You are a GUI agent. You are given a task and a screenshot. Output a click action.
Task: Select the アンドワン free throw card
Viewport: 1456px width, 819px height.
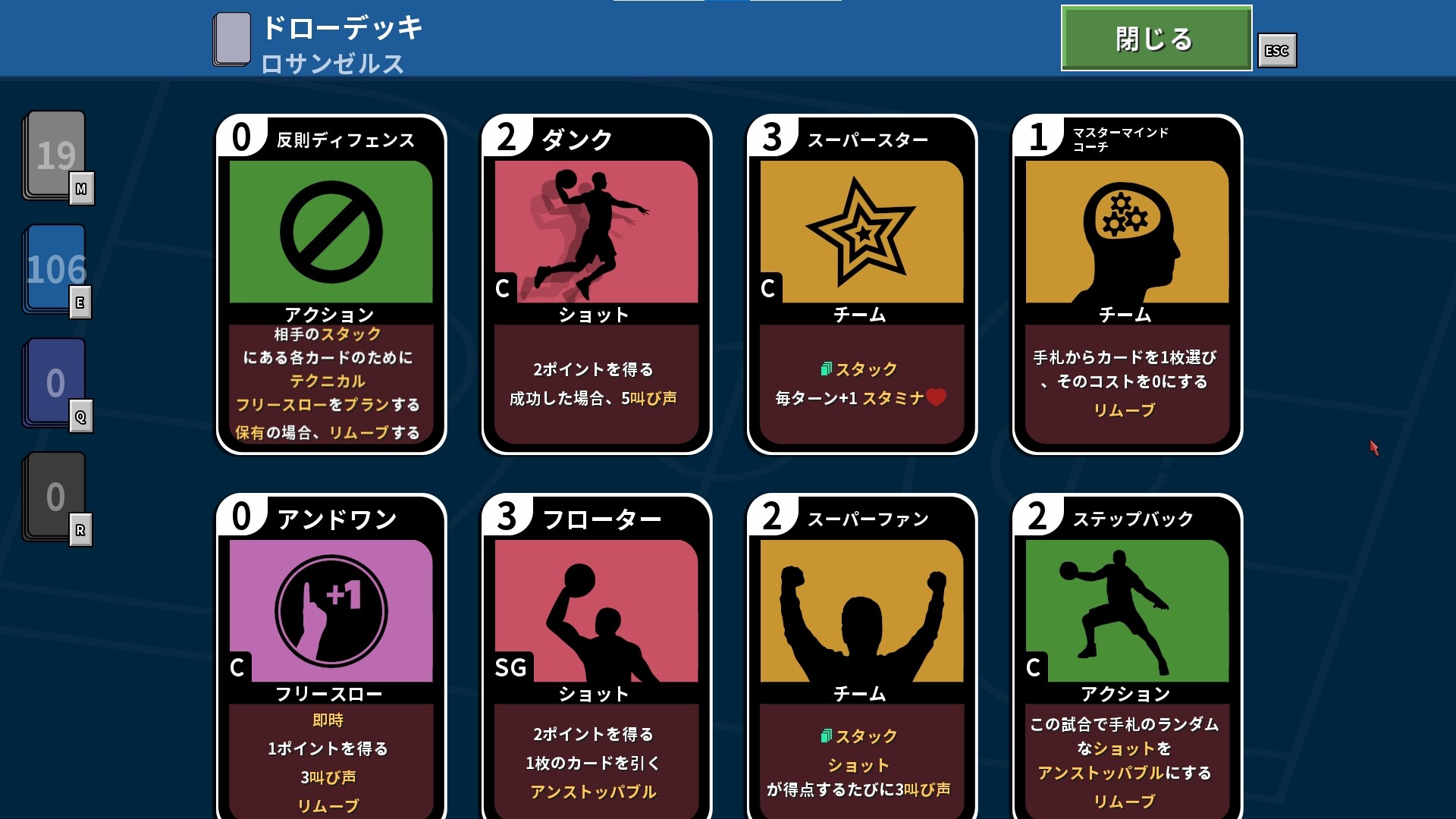pos(331,657)
